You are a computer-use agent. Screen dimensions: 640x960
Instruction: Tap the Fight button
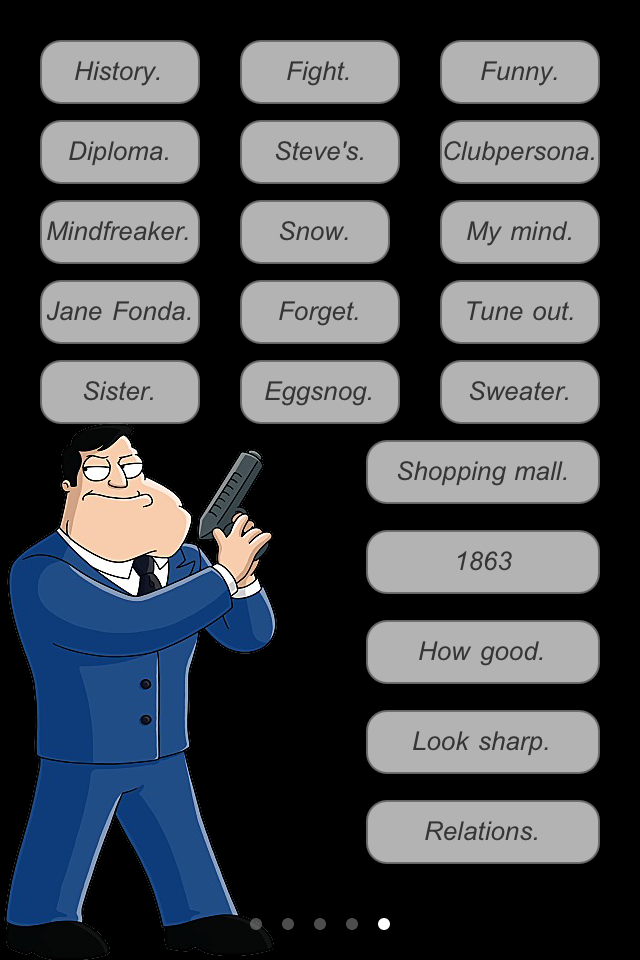point(320,72)
